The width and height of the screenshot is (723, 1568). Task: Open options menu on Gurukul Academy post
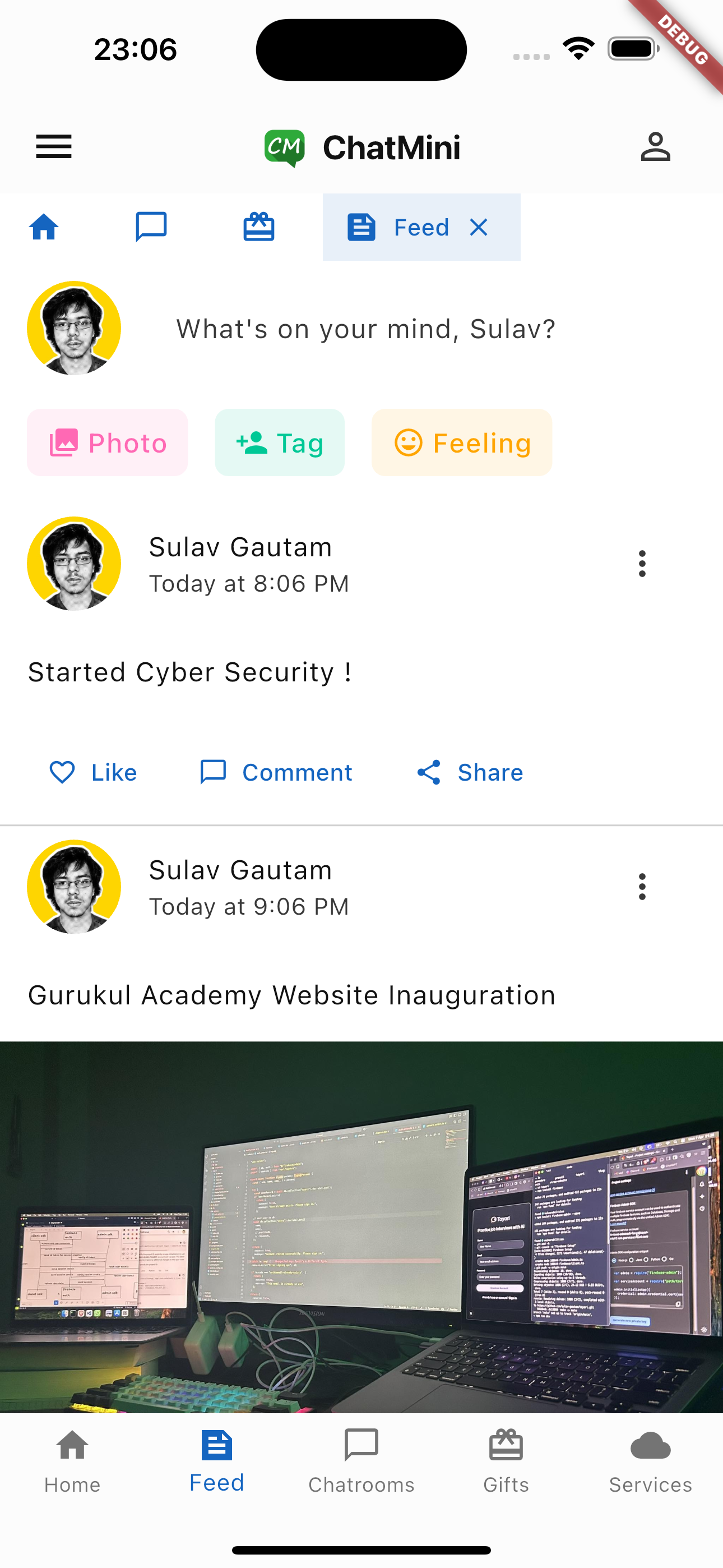pyautogui.click(x=641, y=887)
